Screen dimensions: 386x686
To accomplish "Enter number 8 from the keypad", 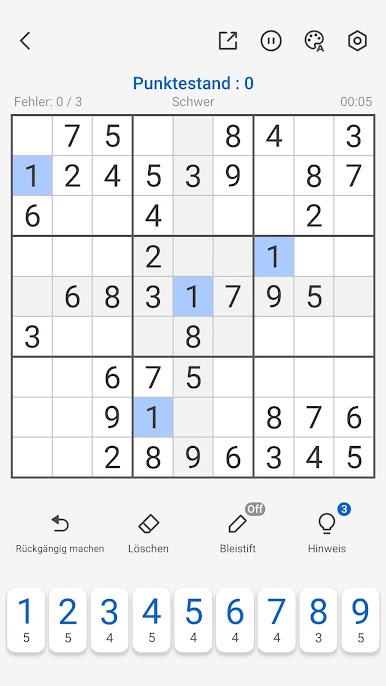I will [x=318, y=620].
